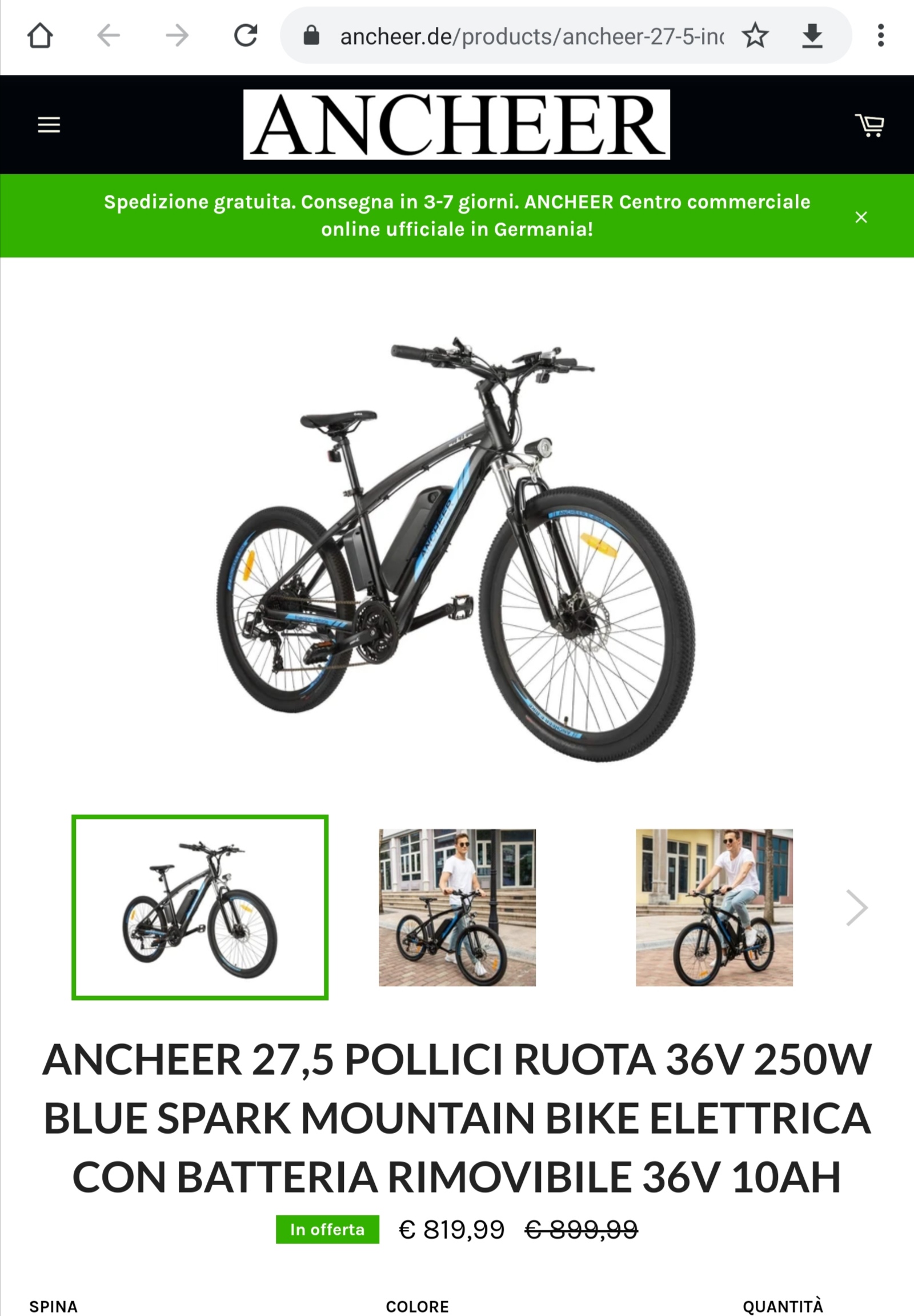Image resolution: width=914 pixels, height=1316 pixels.
Task: Select the thumbnail of man riding bike
Action: coord(714,907)
